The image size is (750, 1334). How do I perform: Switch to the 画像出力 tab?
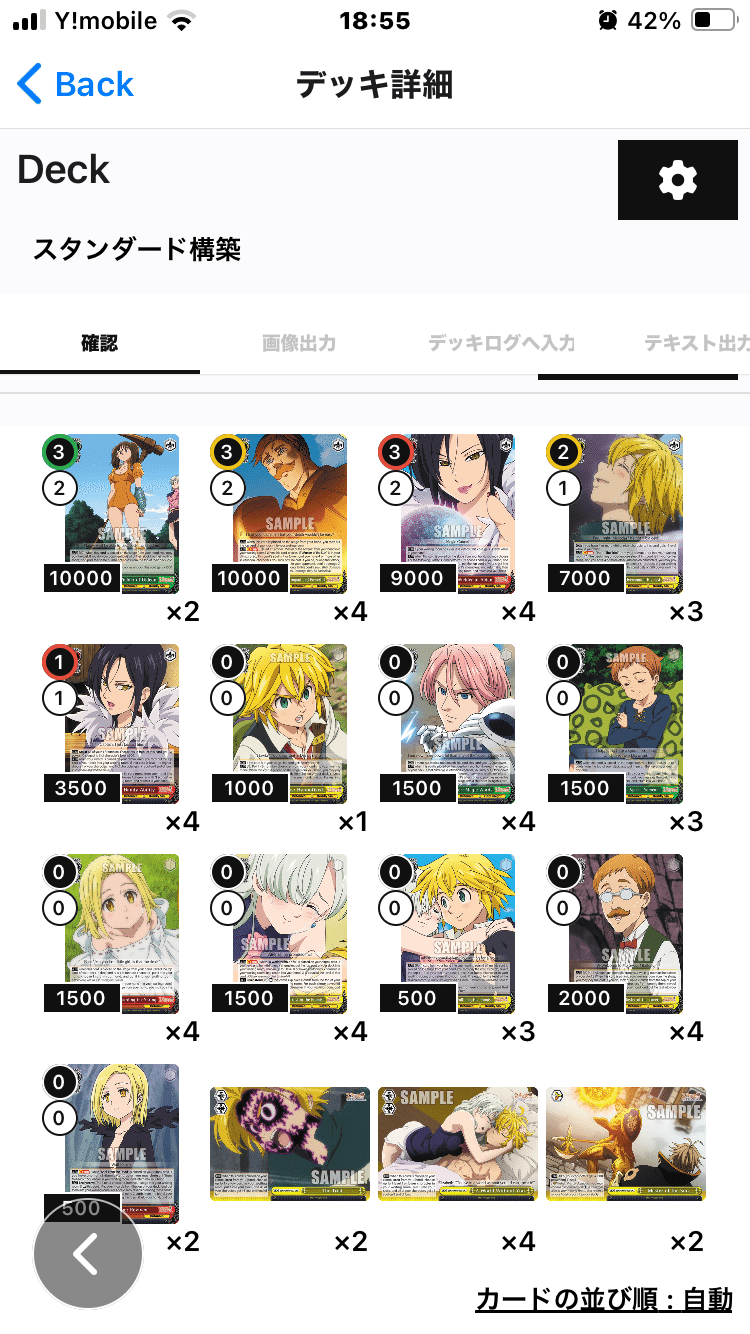coord(299,343)
